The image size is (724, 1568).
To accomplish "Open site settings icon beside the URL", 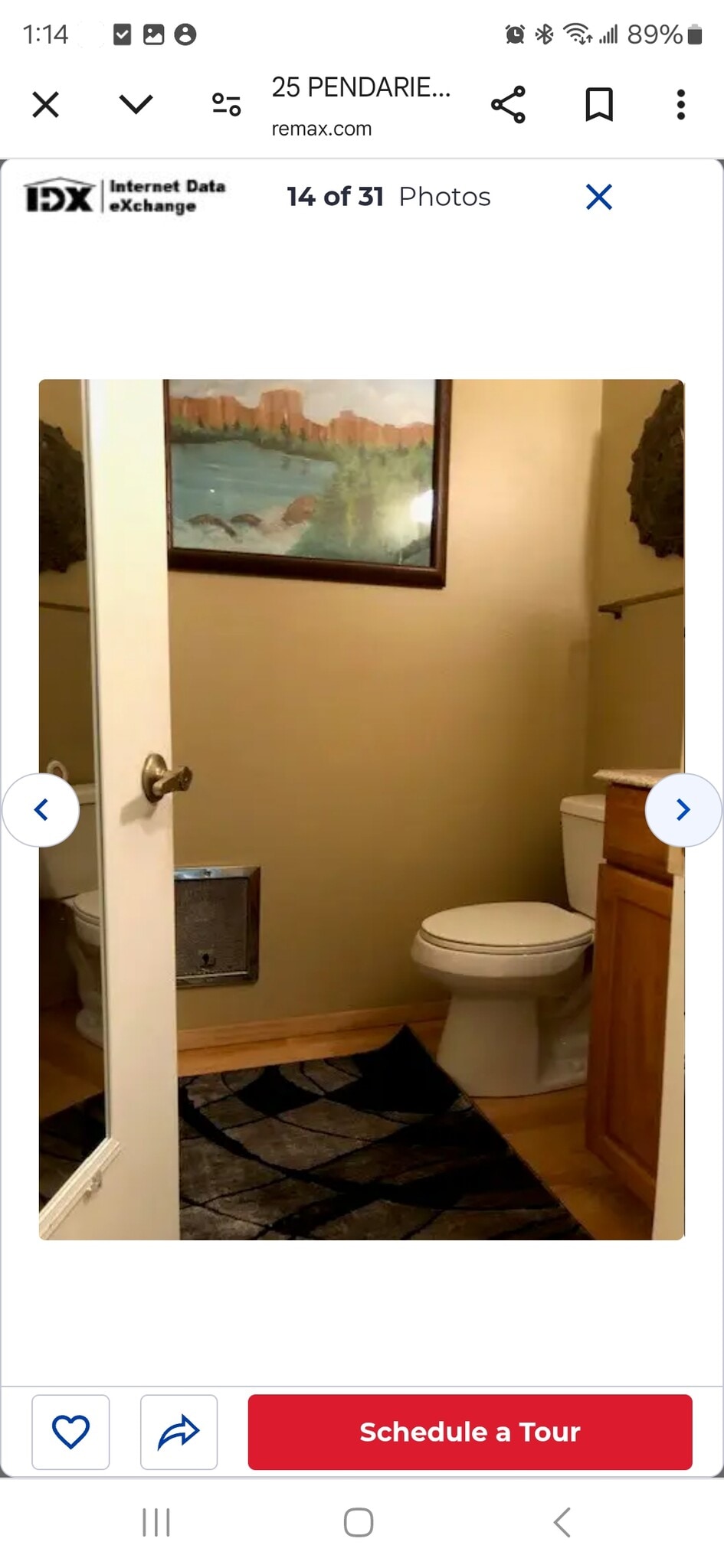I will click(226, 104).
